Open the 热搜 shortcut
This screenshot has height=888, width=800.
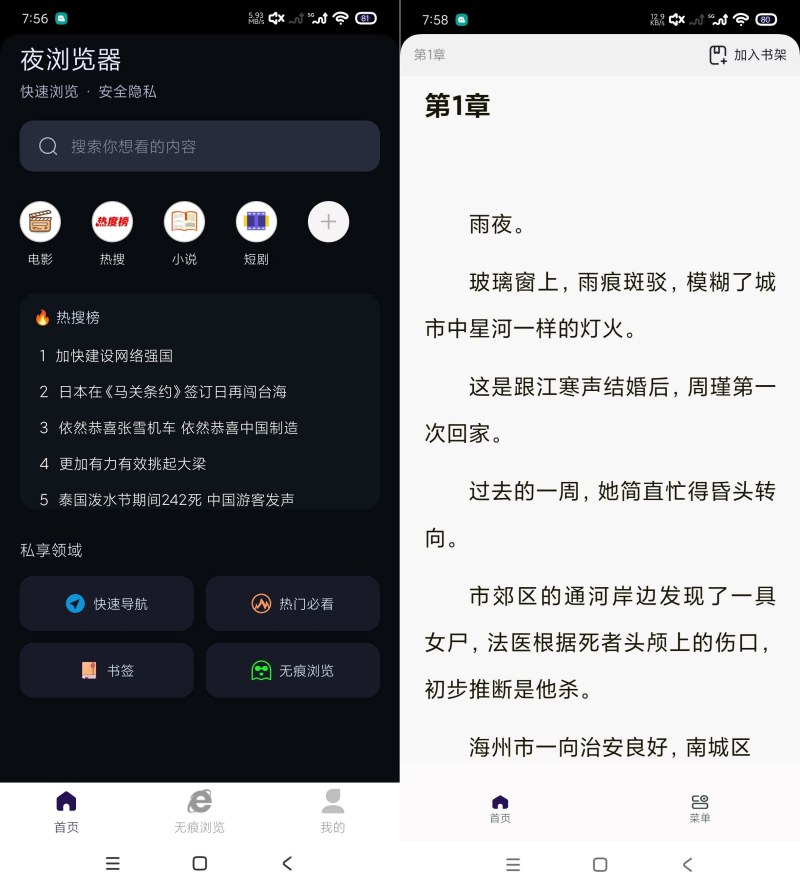coord(112,223)
